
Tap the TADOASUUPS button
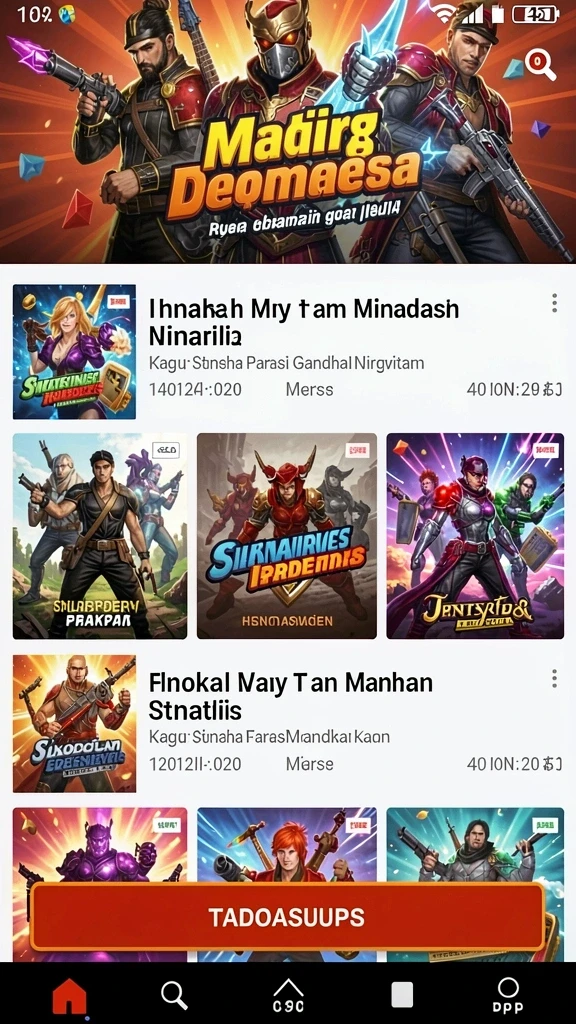point(287,917)
